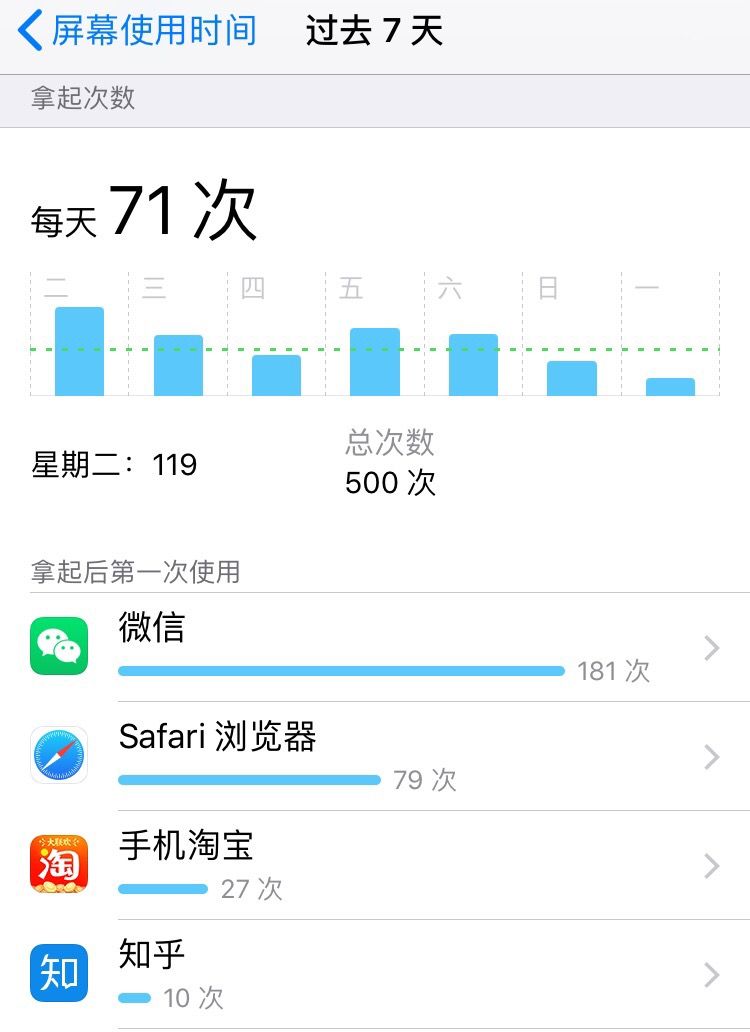Go back to 屏幕使用时间

[140, 31]
